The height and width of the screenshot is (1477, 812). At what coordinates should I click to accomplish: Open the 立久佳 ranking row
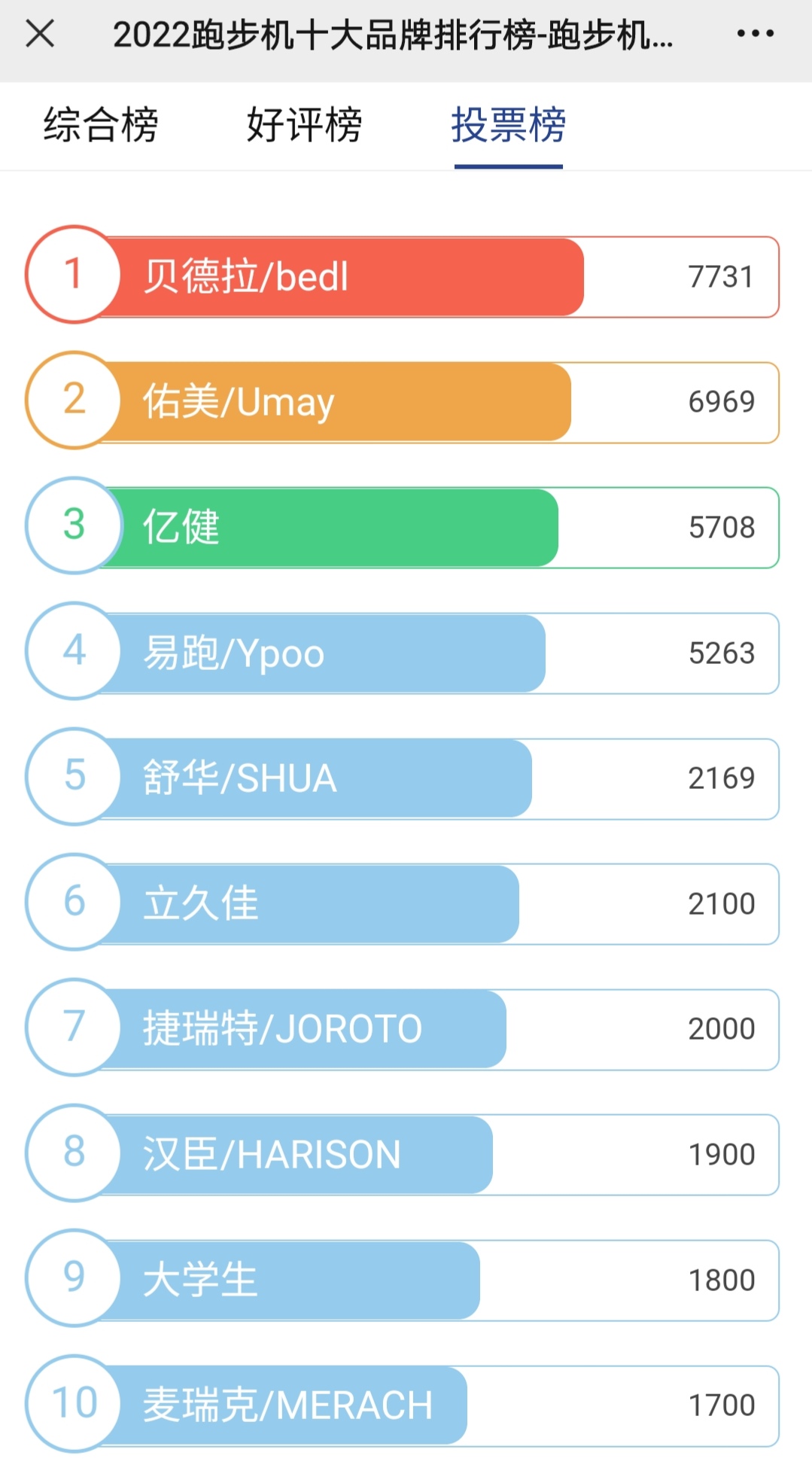click(403, 903)
